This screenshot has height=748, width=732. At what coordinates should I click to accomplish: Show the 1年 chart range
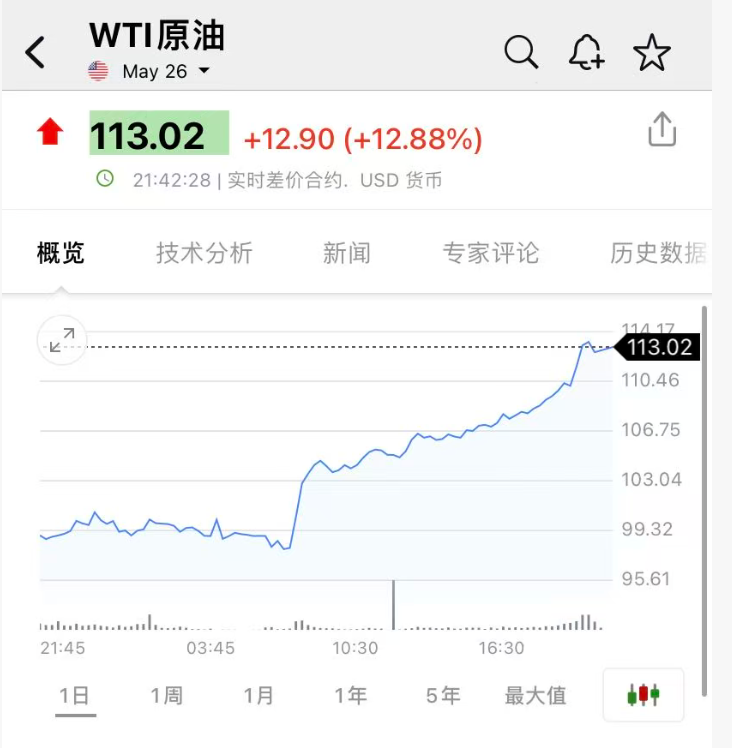point(351,695)
